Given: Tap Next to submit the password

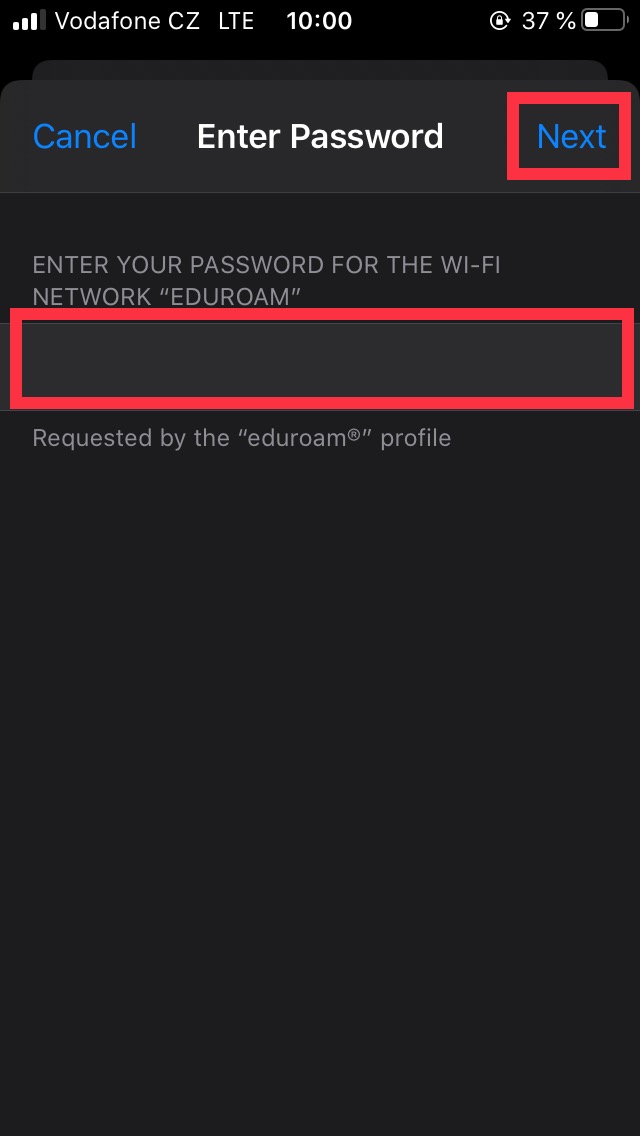Looking at the screenshot, I should coord(571,136).
